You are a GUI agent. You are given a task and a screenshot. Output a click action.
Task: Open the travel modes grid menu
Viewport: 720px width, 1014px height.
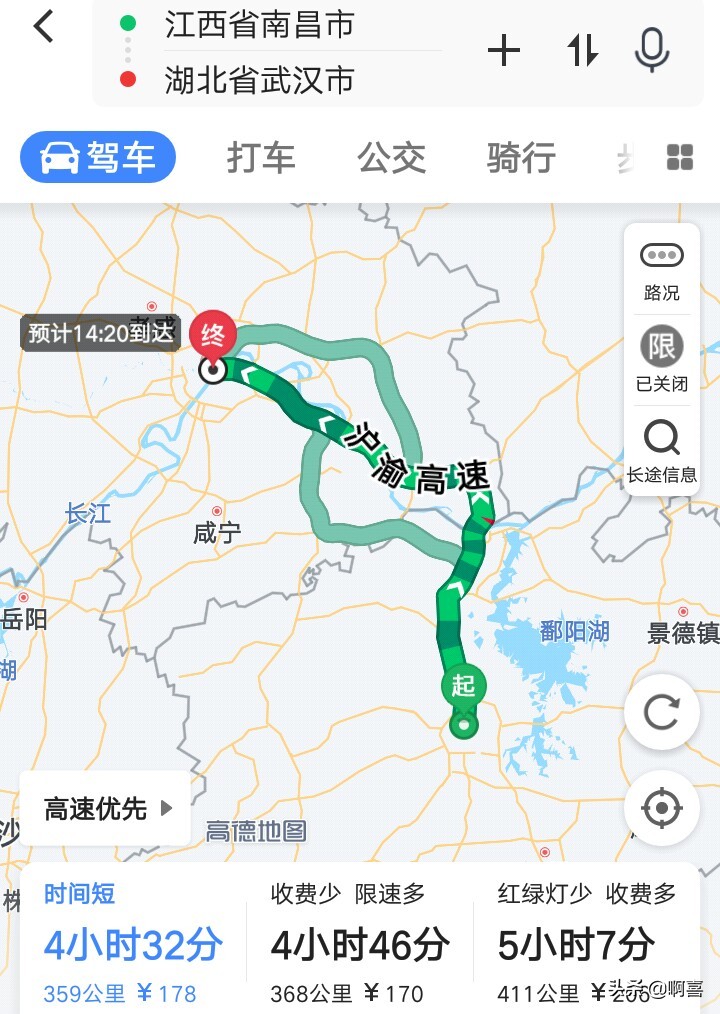(x=680, y=157)
